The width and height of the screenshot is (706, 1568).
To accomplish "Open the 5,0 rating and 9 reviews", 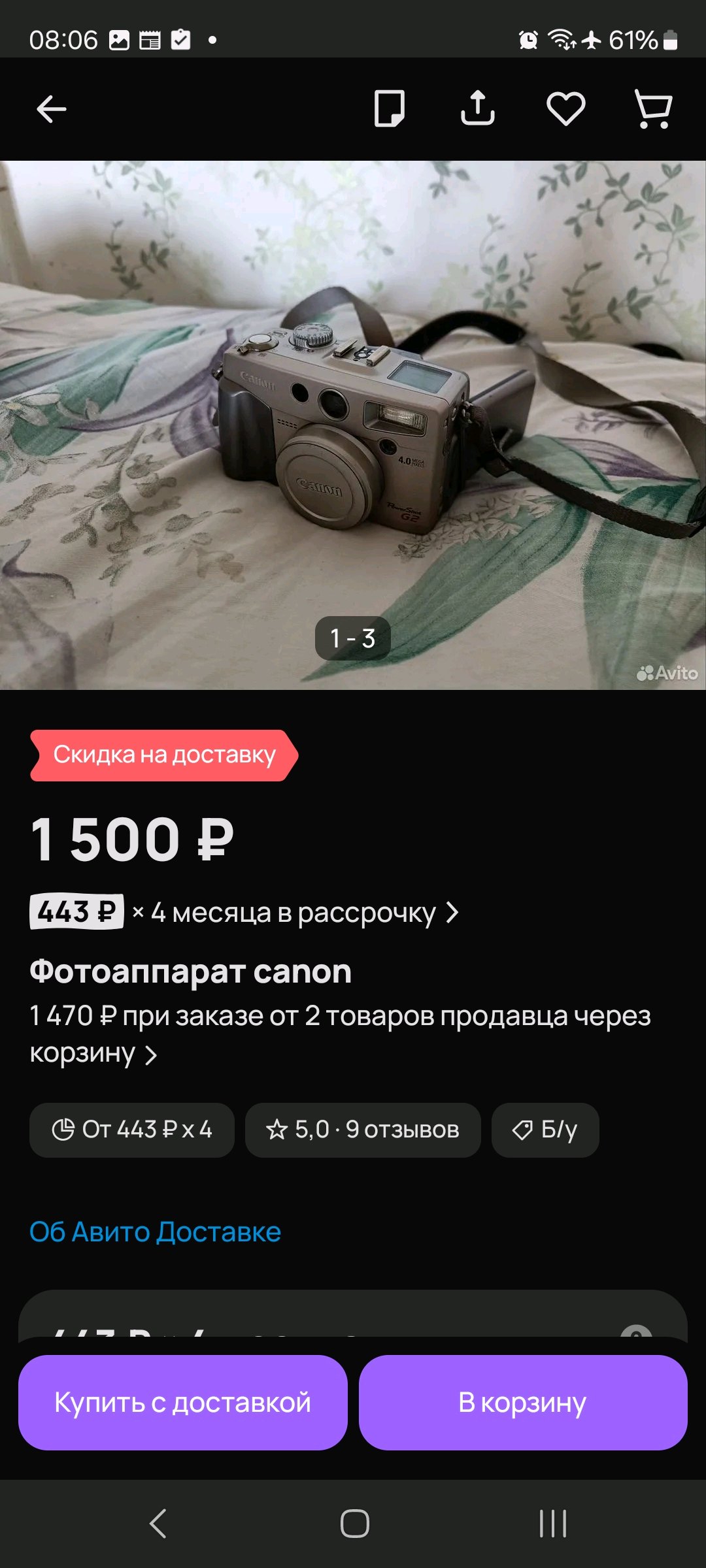I will [363, 1130].
